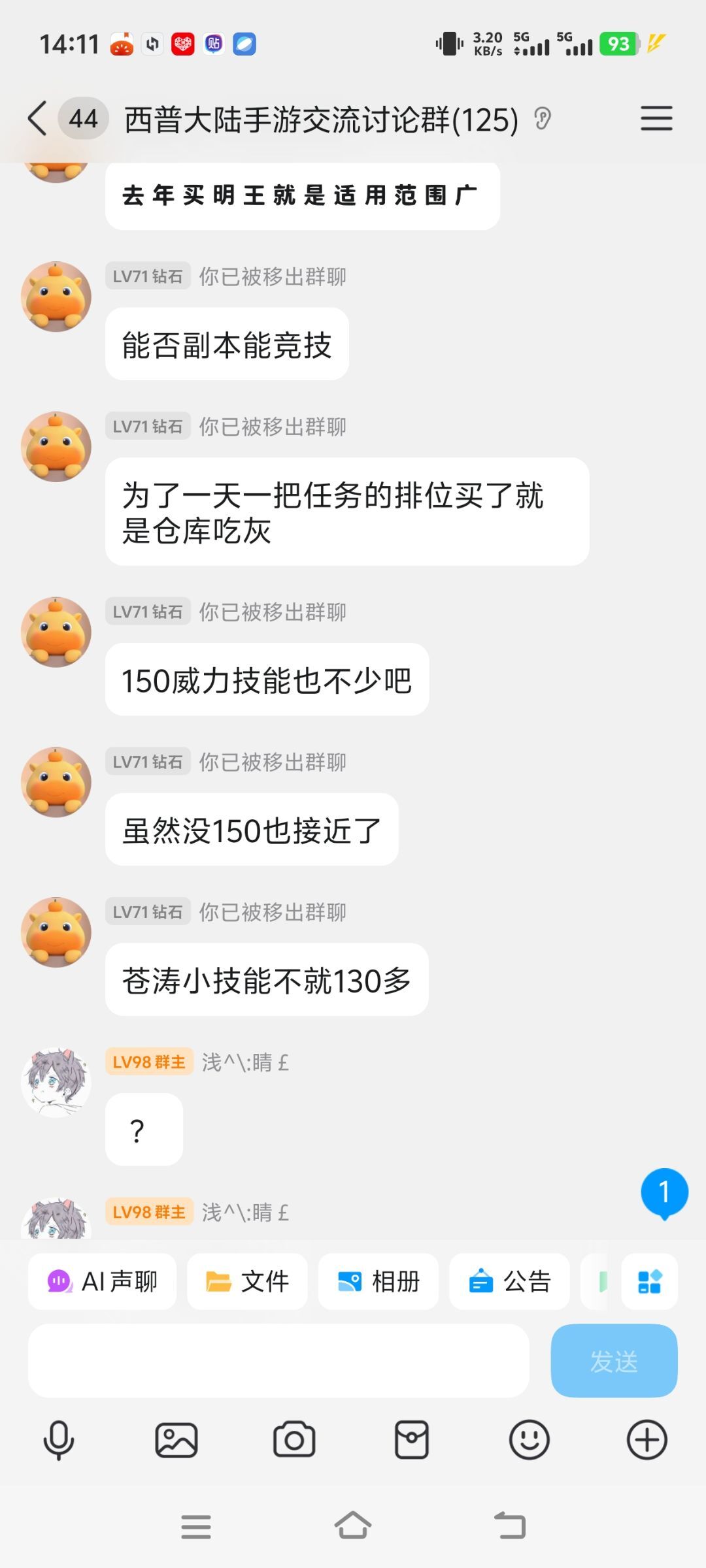Tap the 发送 button
Image resolution: width=706 pixels, height=1568 pixels.
click(614, 1361)
